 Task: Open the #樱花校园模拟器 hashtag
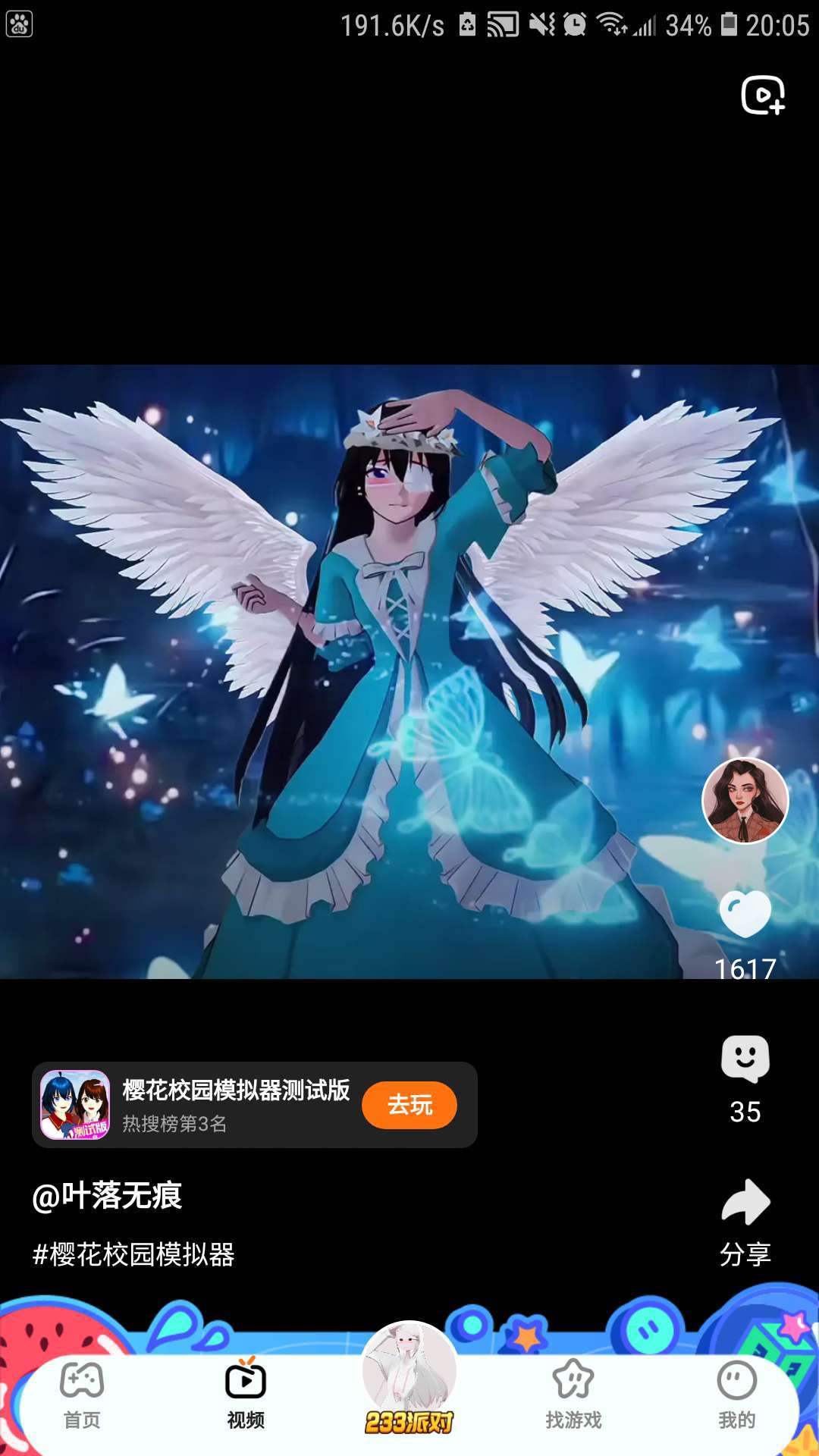click(x=133, y=1255)
